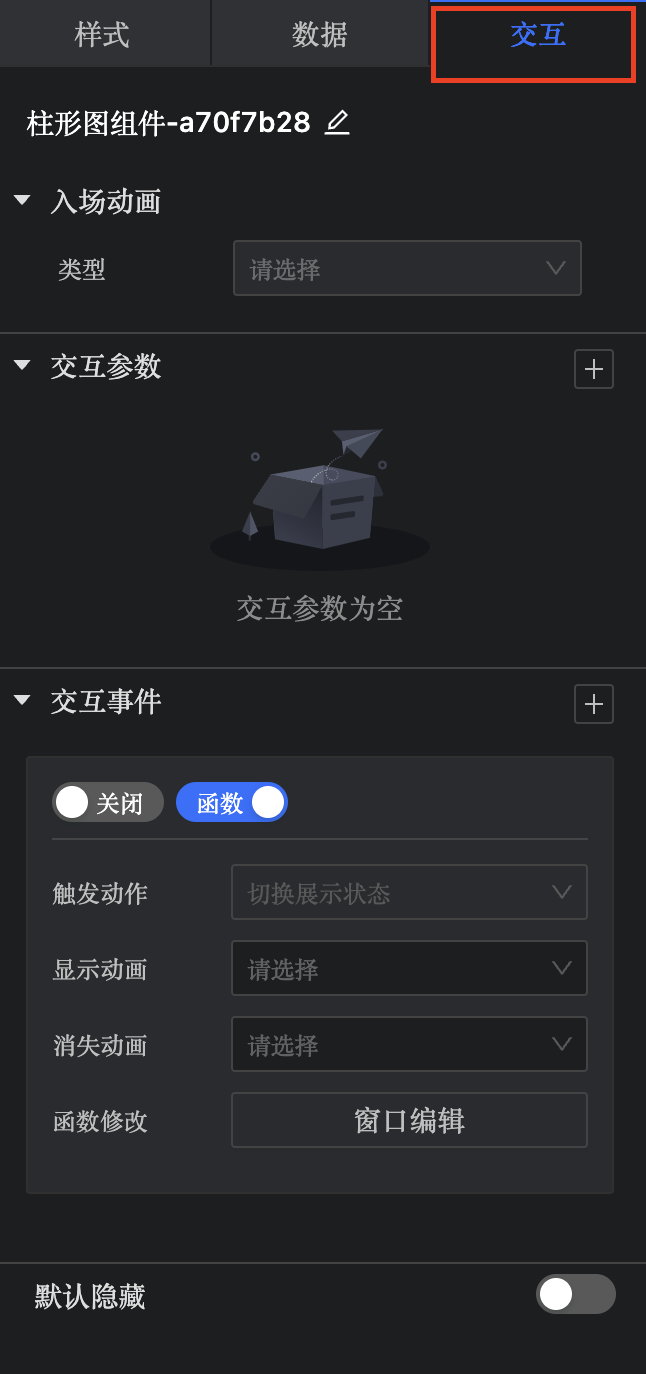Open the 显示动画 dropdown
The image size is (646, 1374).
coord(409,968)
